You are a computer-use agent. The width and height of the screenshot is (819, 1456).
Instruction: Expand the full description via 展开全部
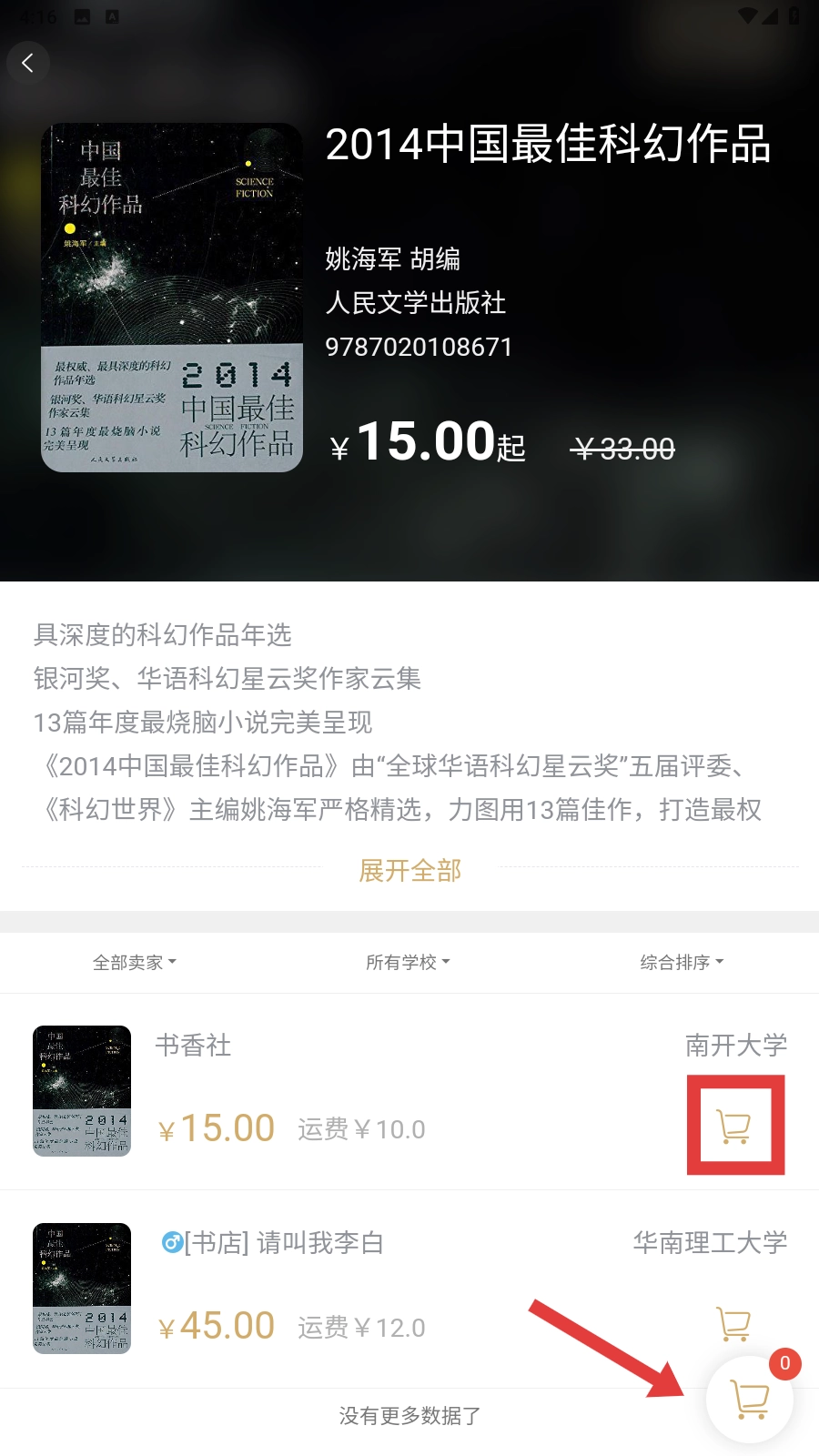coord(409,870)
